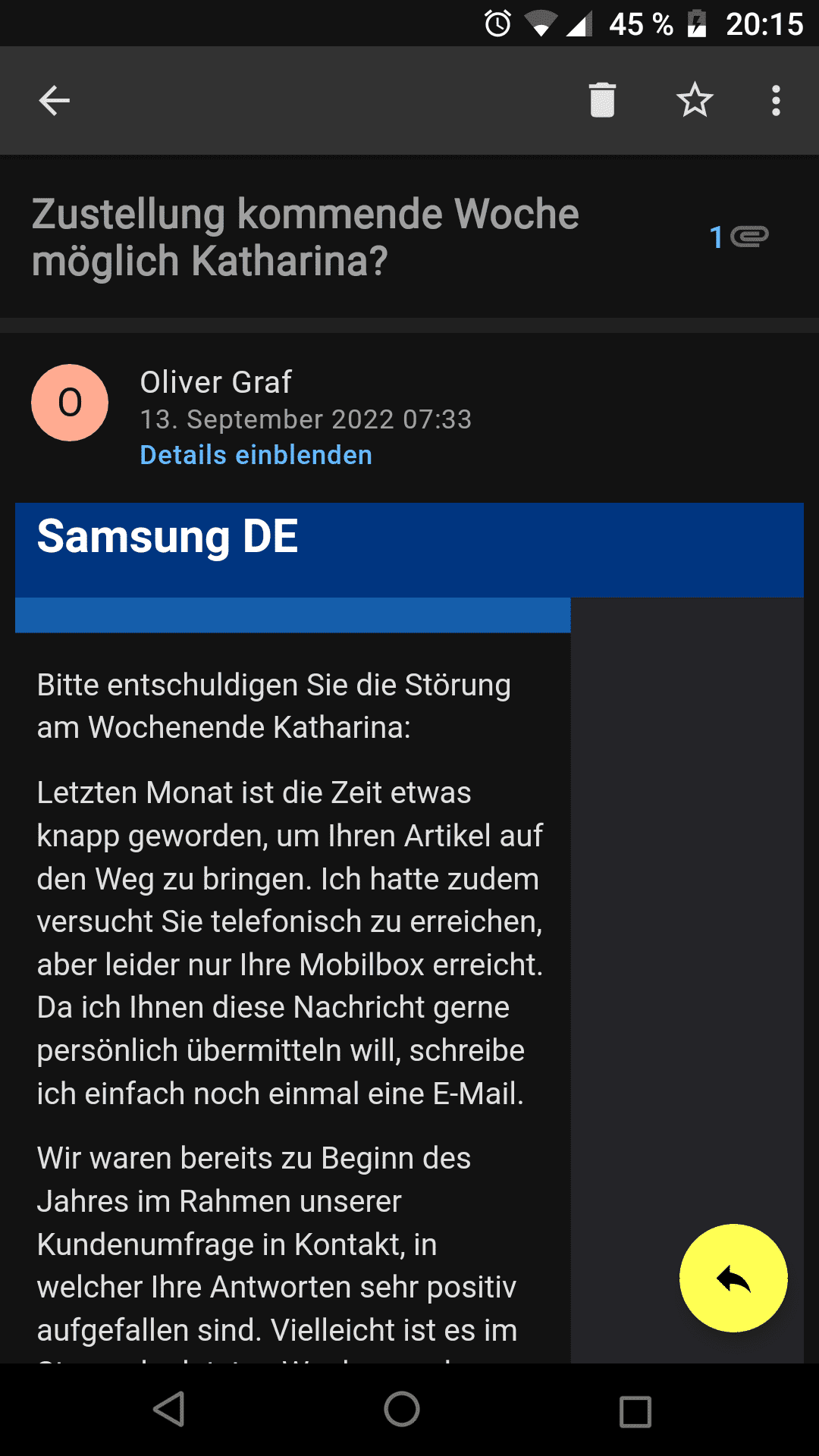
Task: Reply with the yellow floating button
Action: pyautogui.click(x=733, y=1279)
